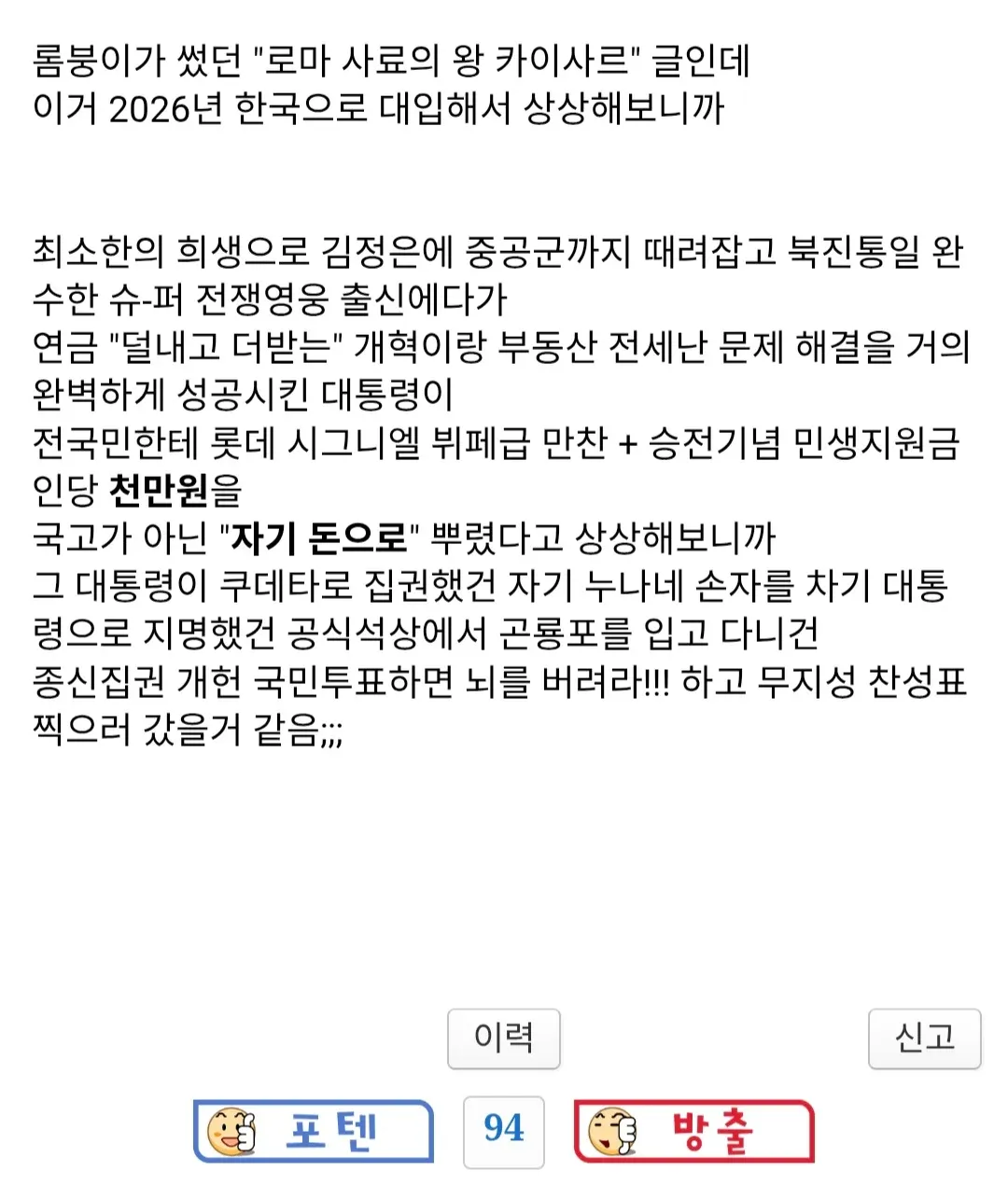The width and height of the screenshot is (1008, 1185).
Task: Click the 방출 label text in red
Action: pyautogui.click(x=715, y=1133)
